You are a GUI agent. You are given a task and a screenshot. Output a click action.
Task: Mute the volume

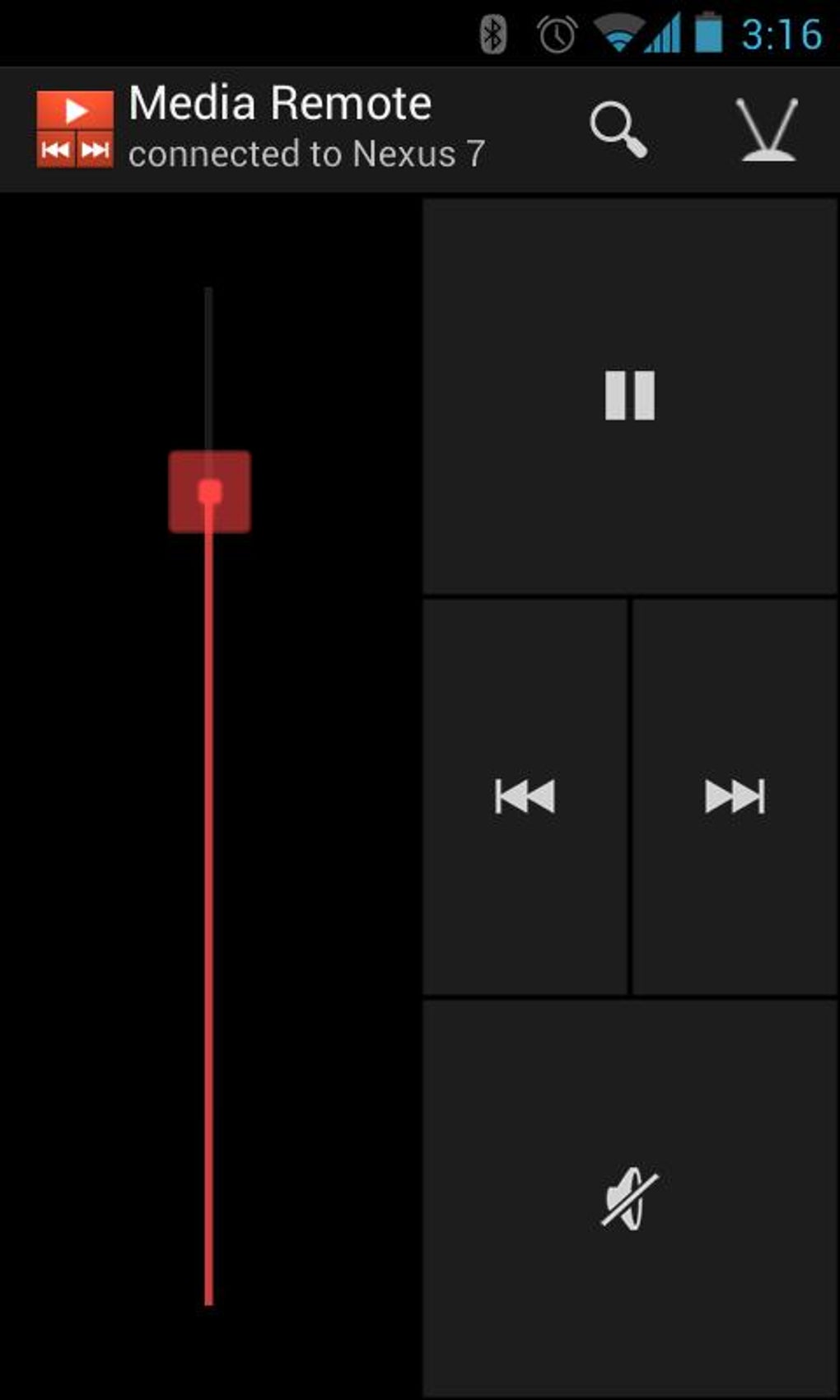(x=630, y=1199)
